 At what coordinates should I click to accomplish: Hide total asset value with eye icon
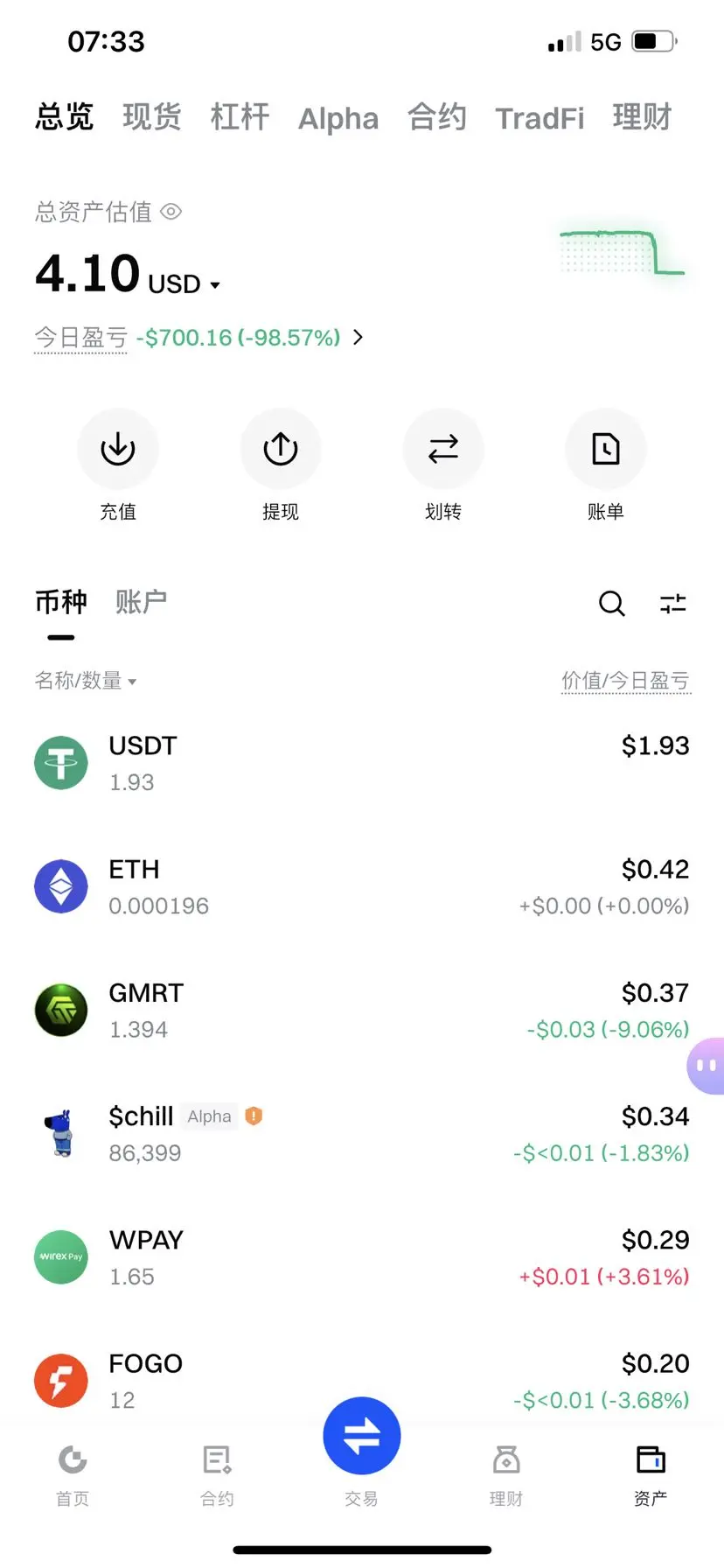[x=171, y=212]
